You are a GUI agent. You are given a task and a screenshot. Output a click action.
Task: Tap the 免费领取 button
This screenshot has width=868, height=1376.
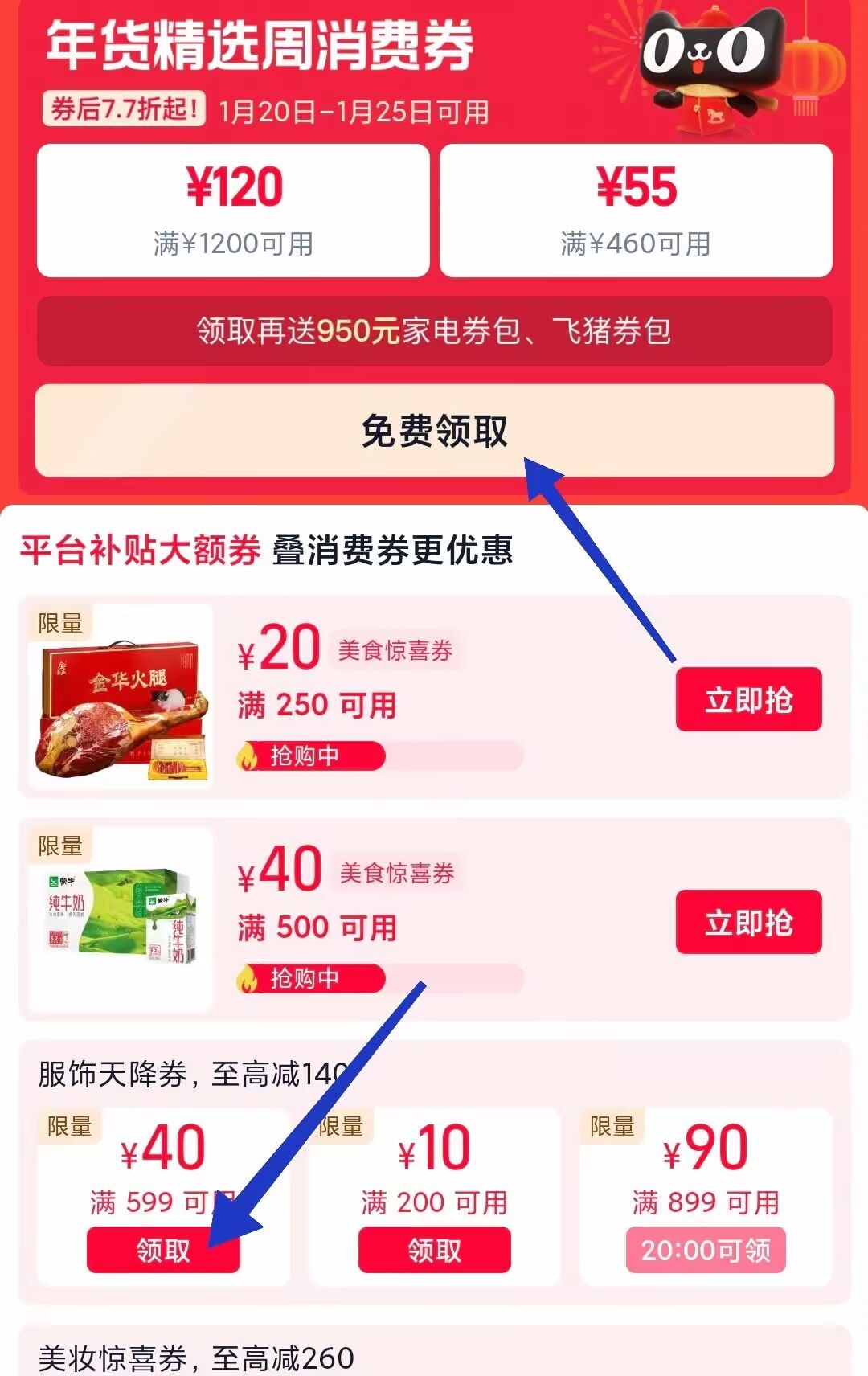pos(434,431)
